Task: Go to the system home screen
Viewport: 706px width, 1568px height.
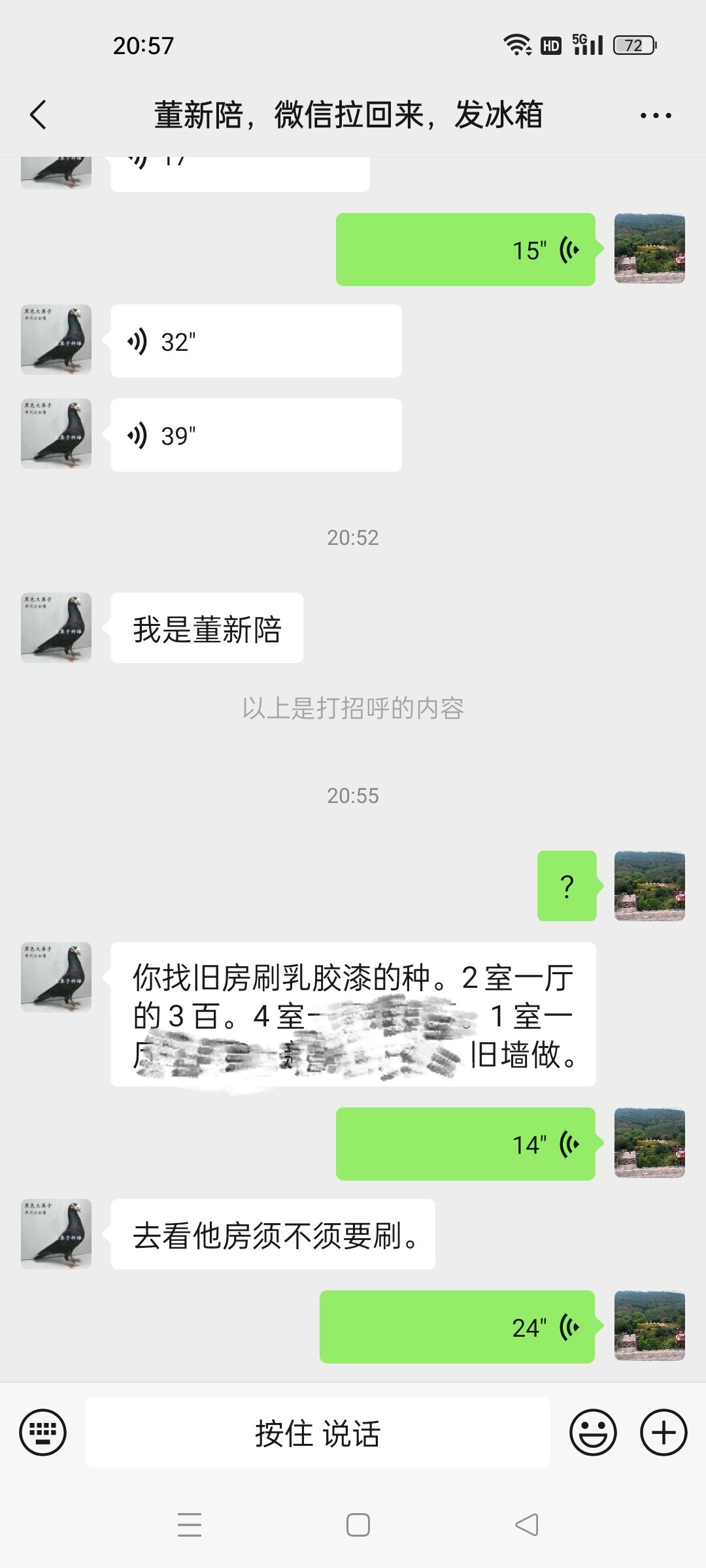Action: (358, 1525)
